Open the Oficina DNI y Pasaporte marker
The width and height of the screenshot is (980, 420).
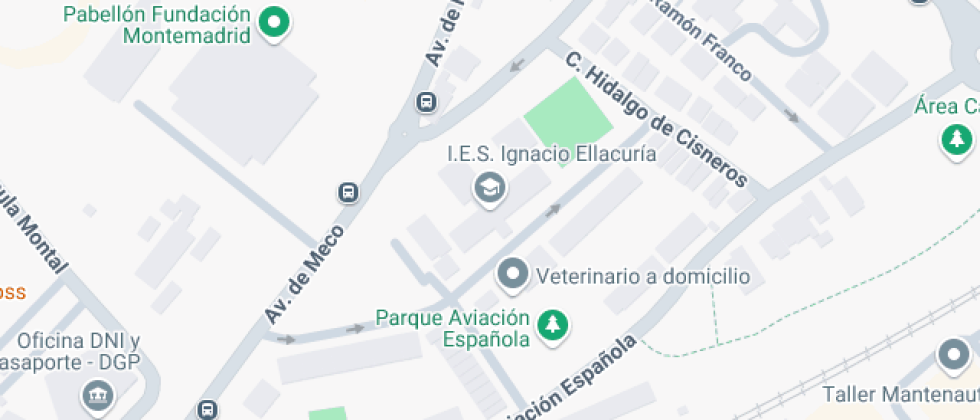coord(98,393)
